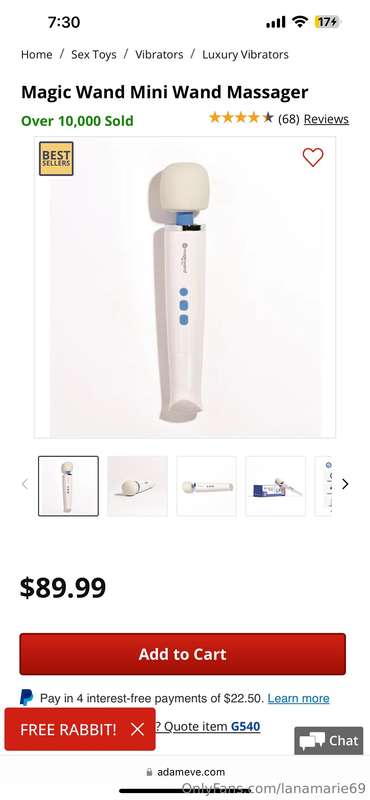Open the Quote item G540 link
The width and height of the screenshot is (370, 800).
point(208,726)
